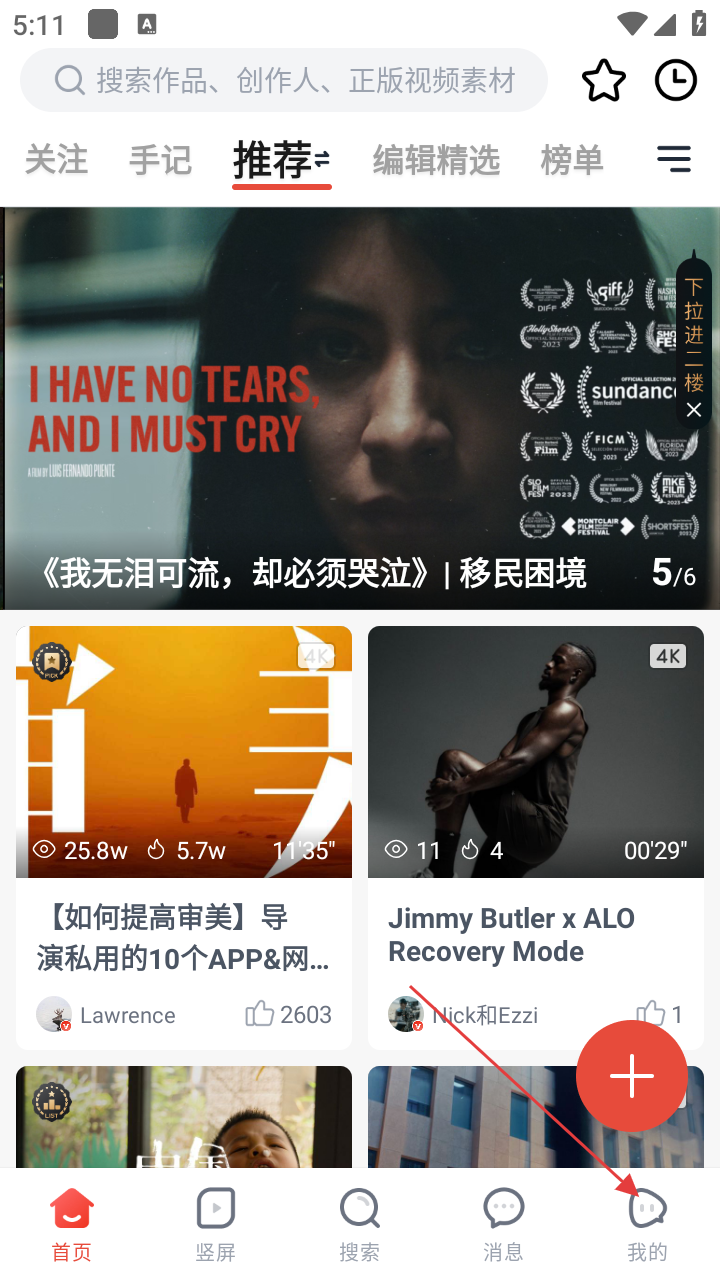Viewport: 720px width, 1280px height.
Task: Open the 消息 tab
Action: [x=503, y=1224]
